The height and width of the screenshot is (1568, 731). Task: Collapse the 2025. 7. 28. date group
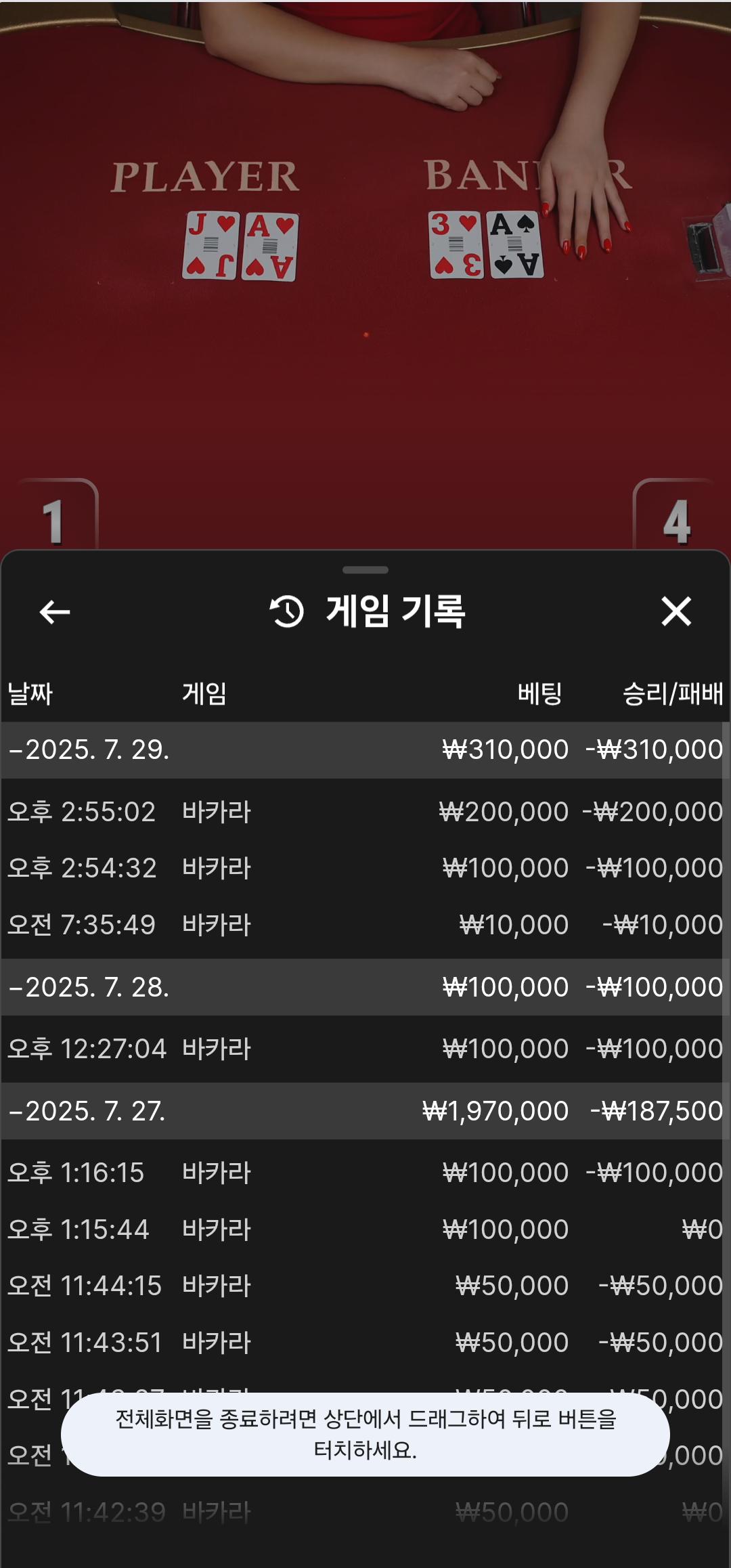point(88,988)
